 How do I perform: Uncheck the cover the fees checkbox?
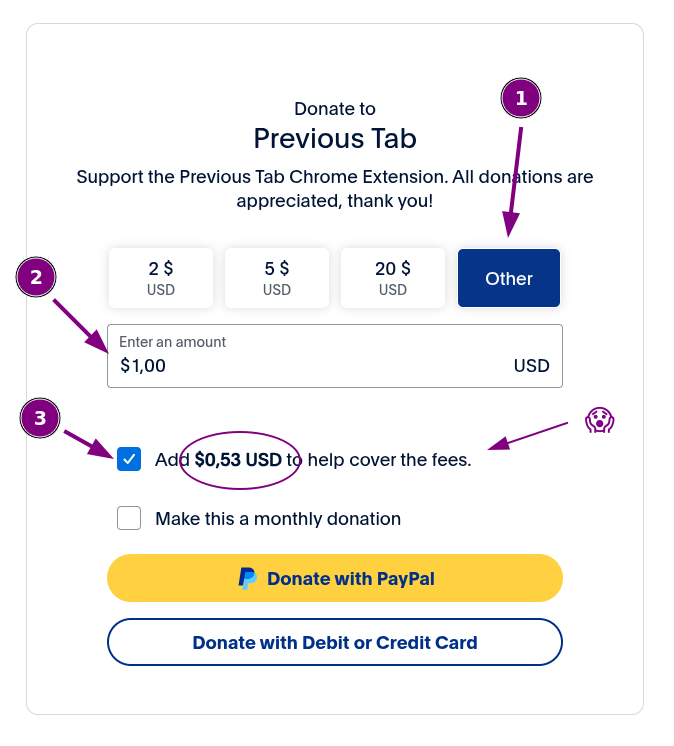[x=129, y=459]
